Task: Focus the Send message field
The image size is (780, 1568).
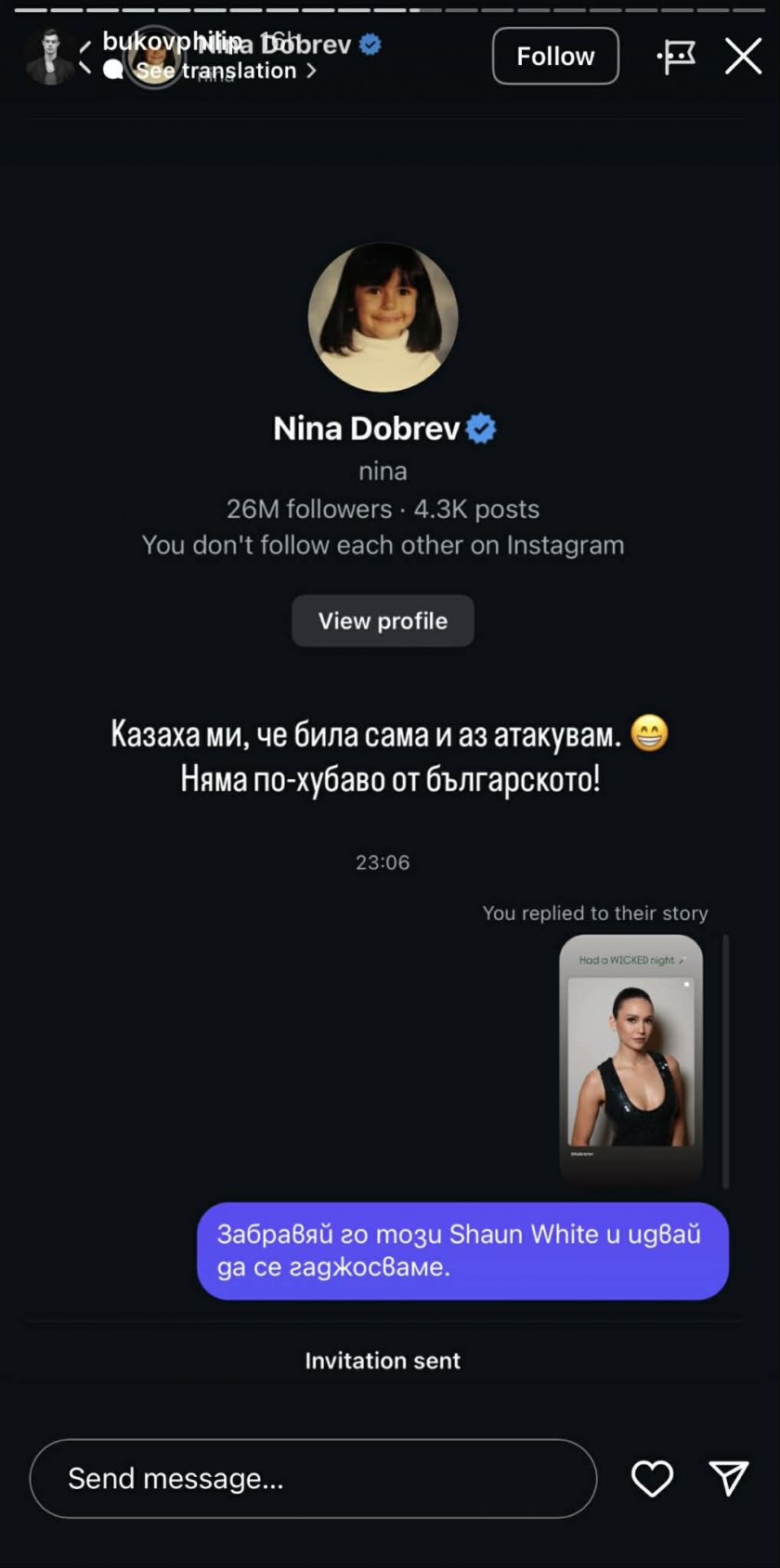Action: coord(312,1478)
